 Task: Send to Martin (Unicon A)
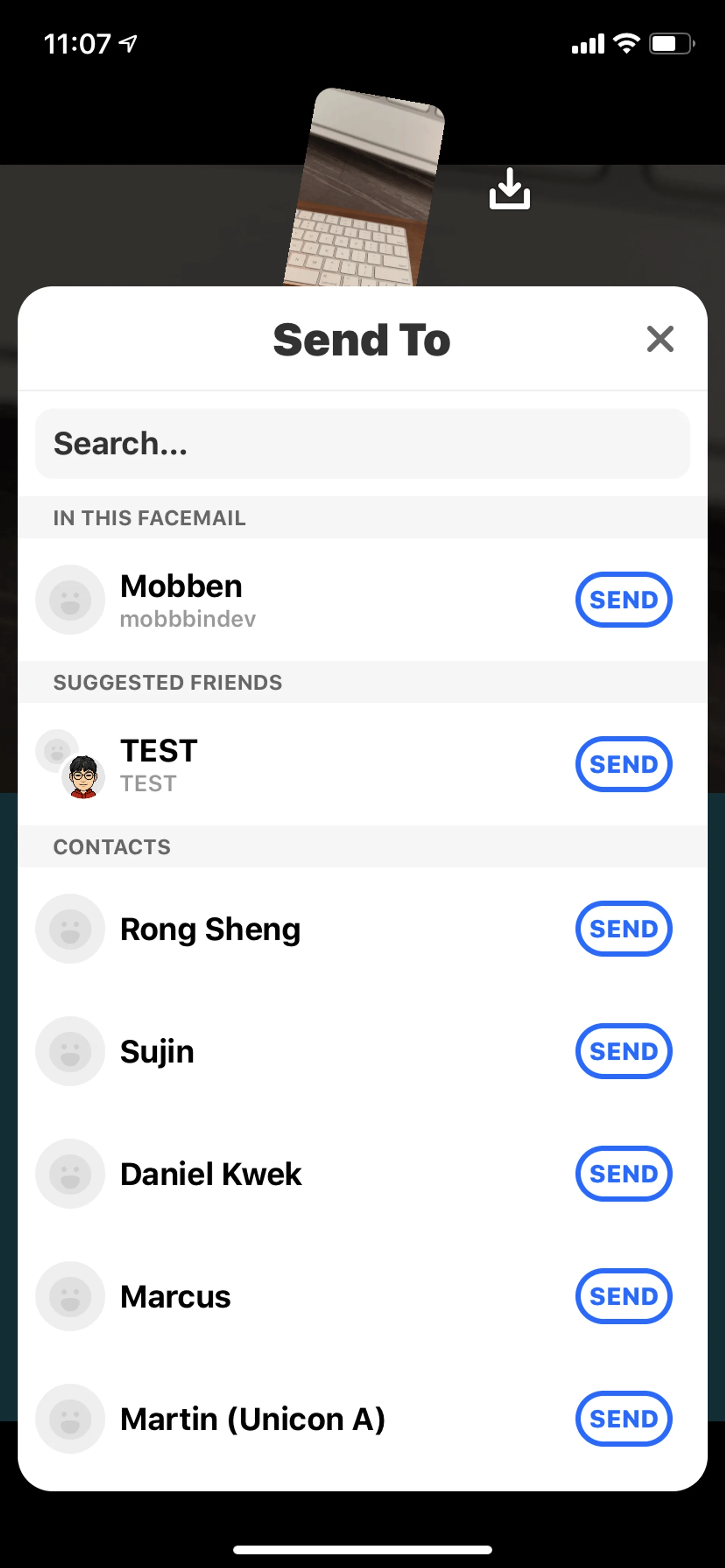[x=623, y=1418]
